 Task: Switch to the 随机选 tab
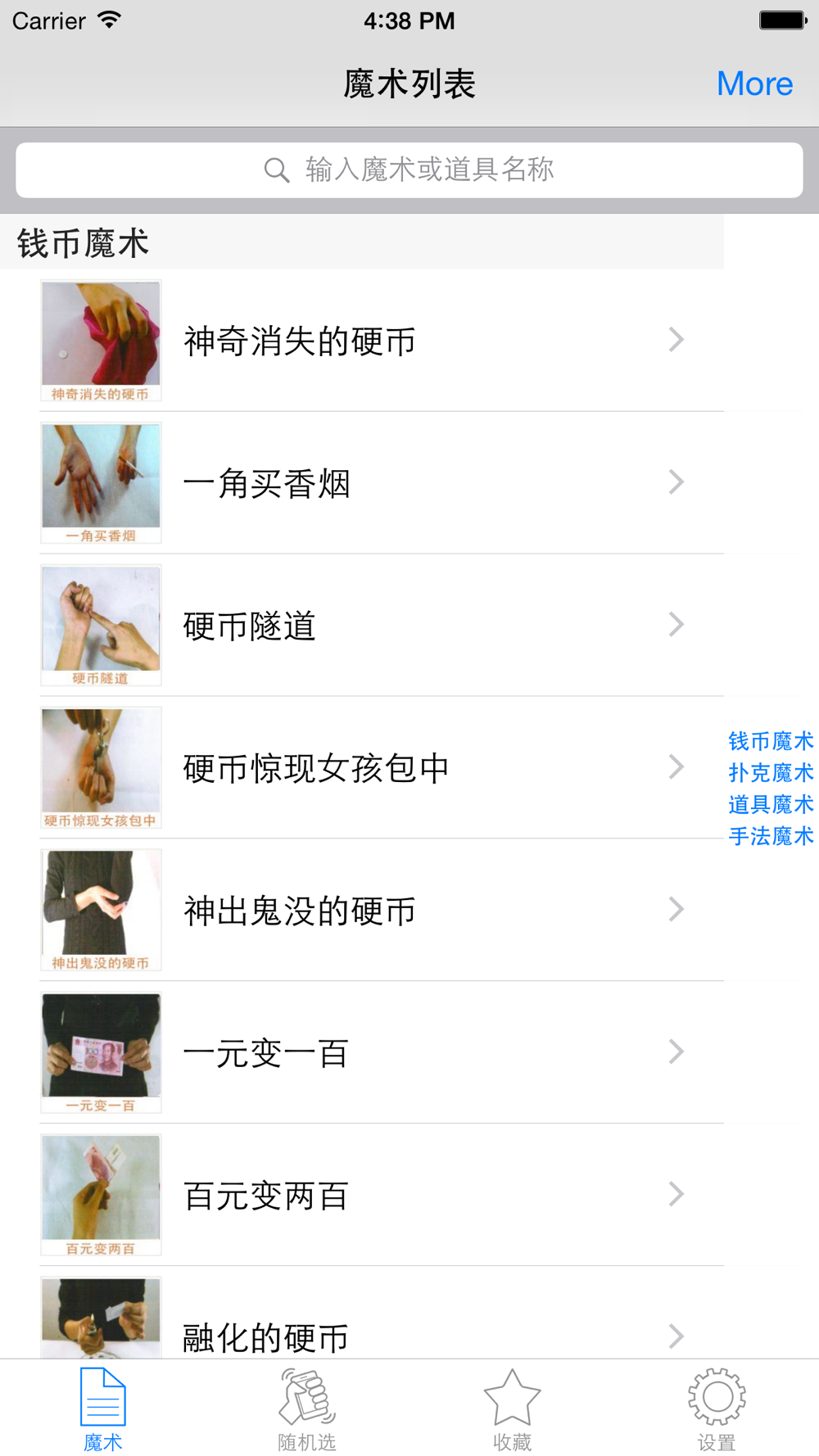click(x=307, y=1409)
